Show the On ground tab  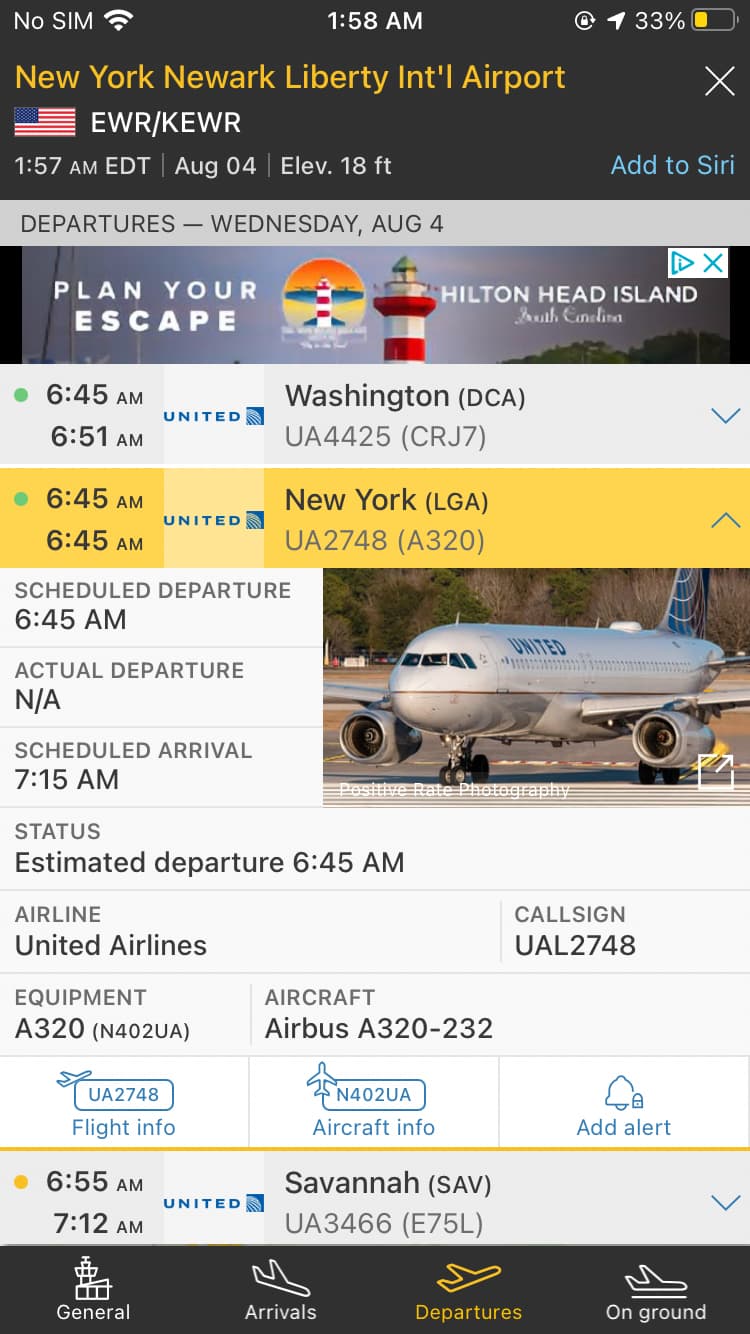[655, 1290]
